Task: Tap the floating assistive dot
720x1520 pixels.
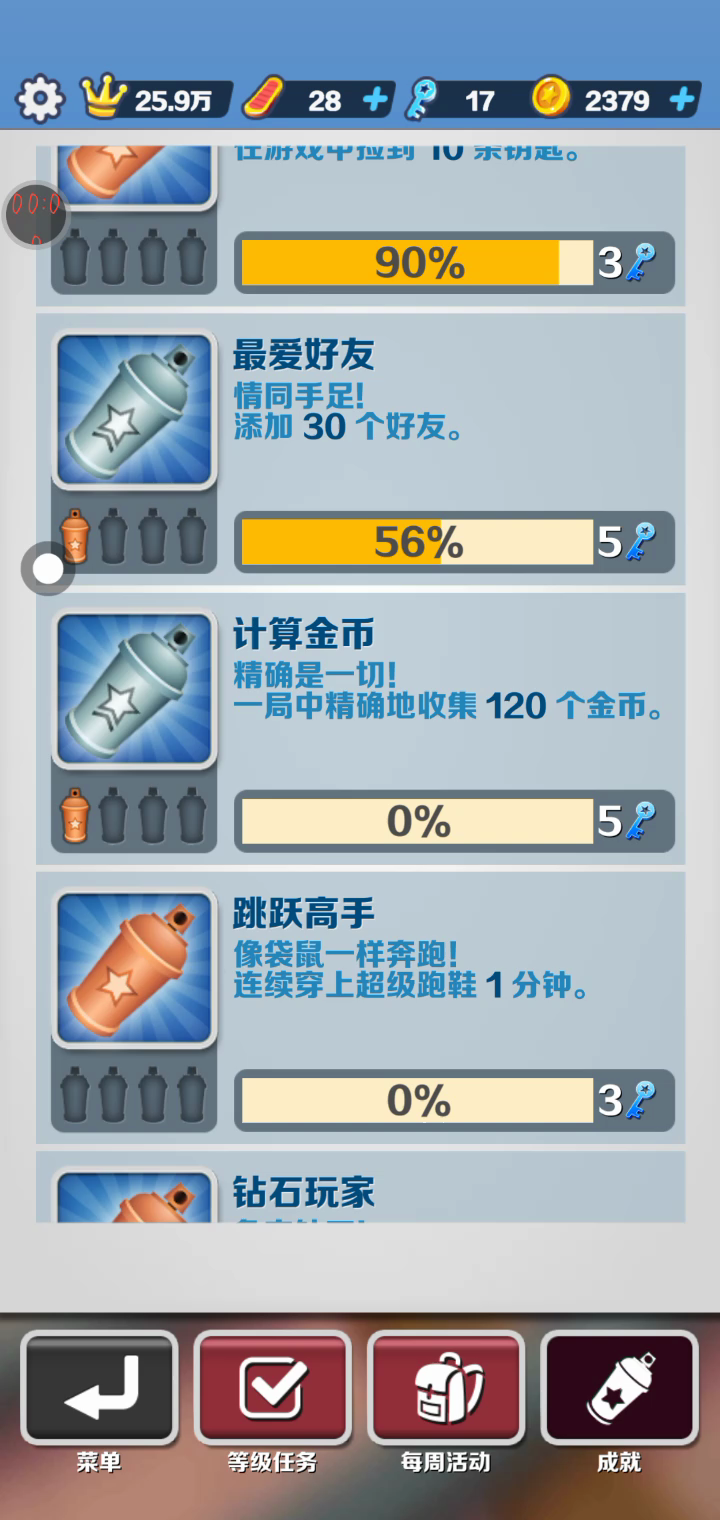Action: pyautogui.click(x=48, y=569)
